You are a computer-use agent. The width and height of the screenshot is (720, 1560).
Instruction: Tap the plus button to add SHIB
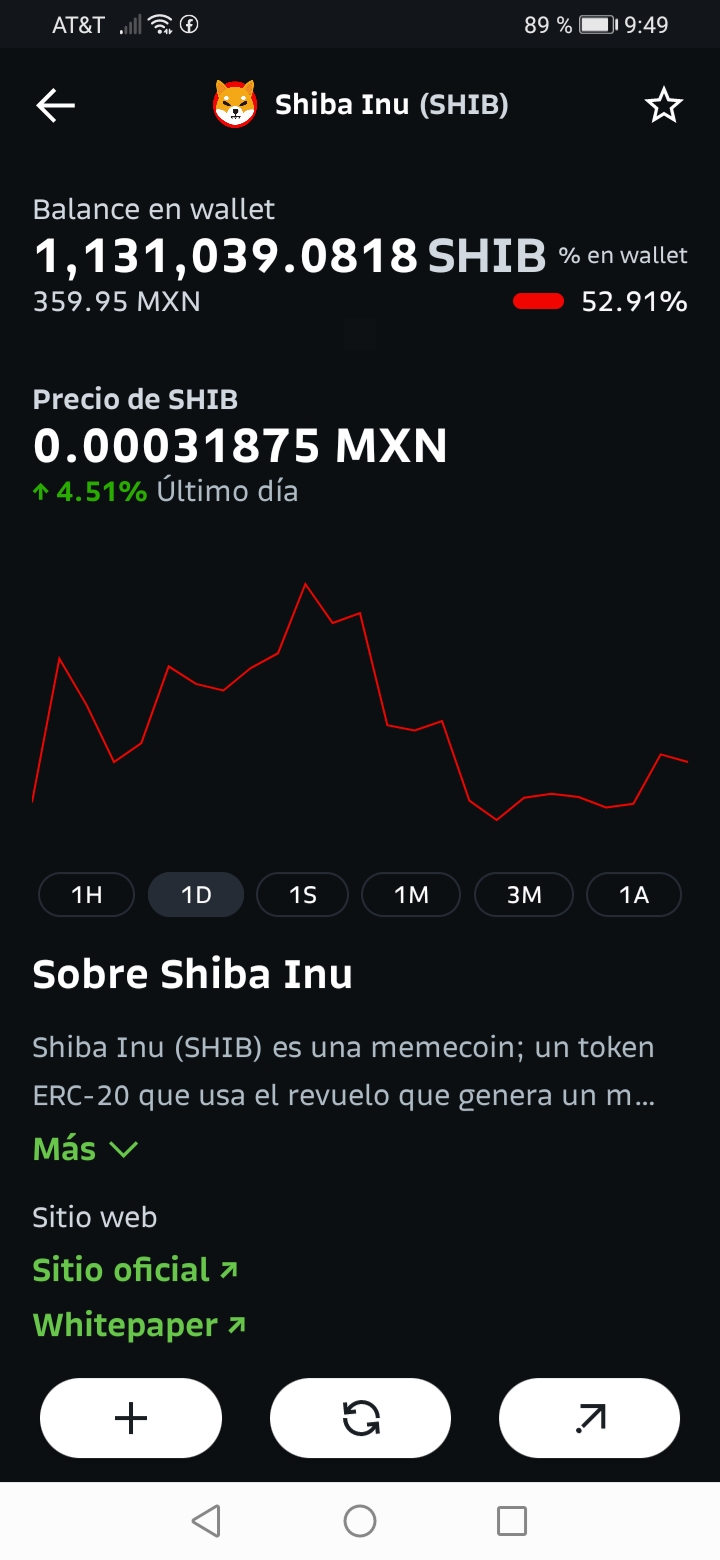pyautogui.click(x=131, y=1418)
